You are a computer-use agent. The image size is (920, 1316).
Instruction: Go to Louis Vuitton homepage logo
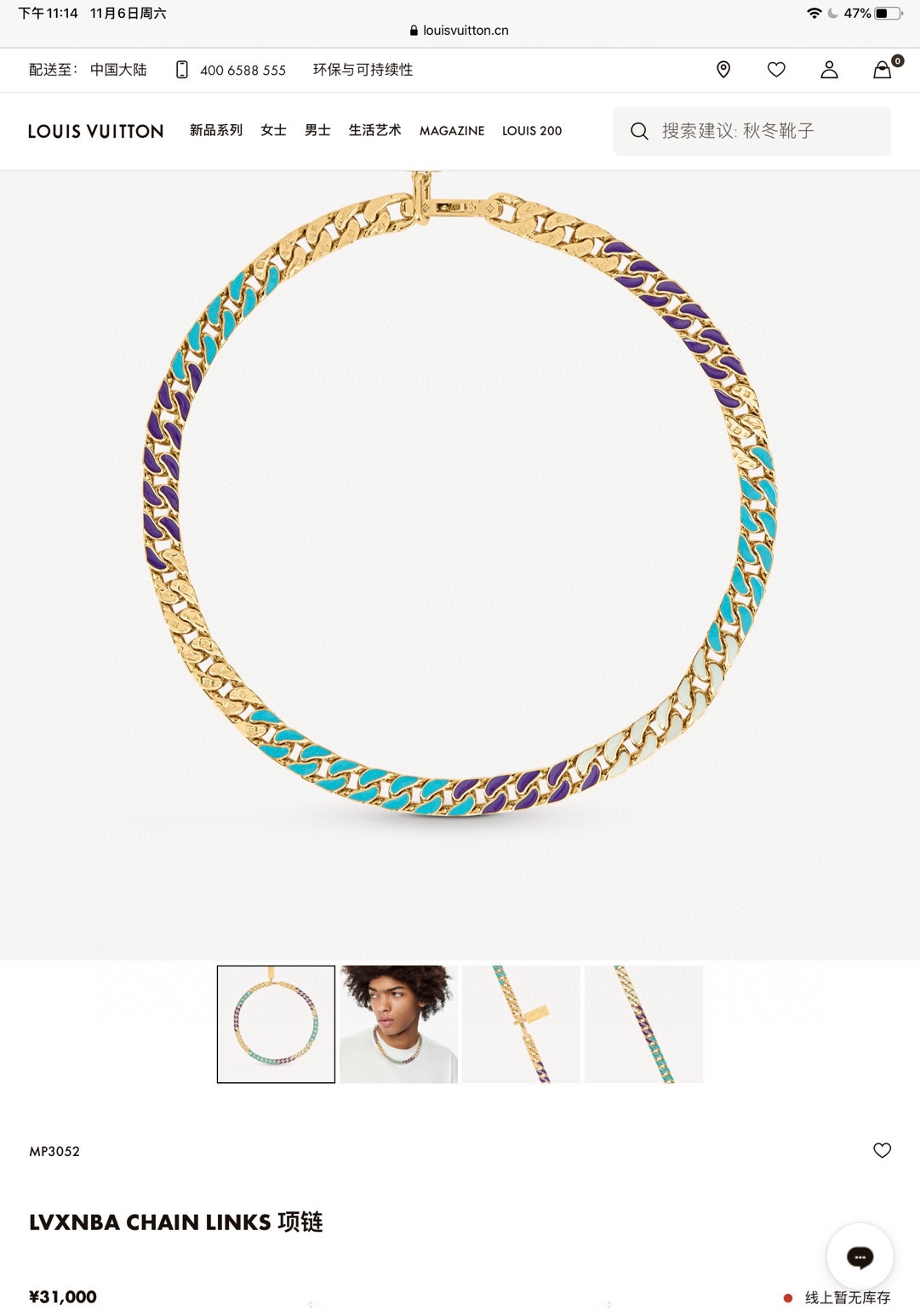click(x=95, y=131)
